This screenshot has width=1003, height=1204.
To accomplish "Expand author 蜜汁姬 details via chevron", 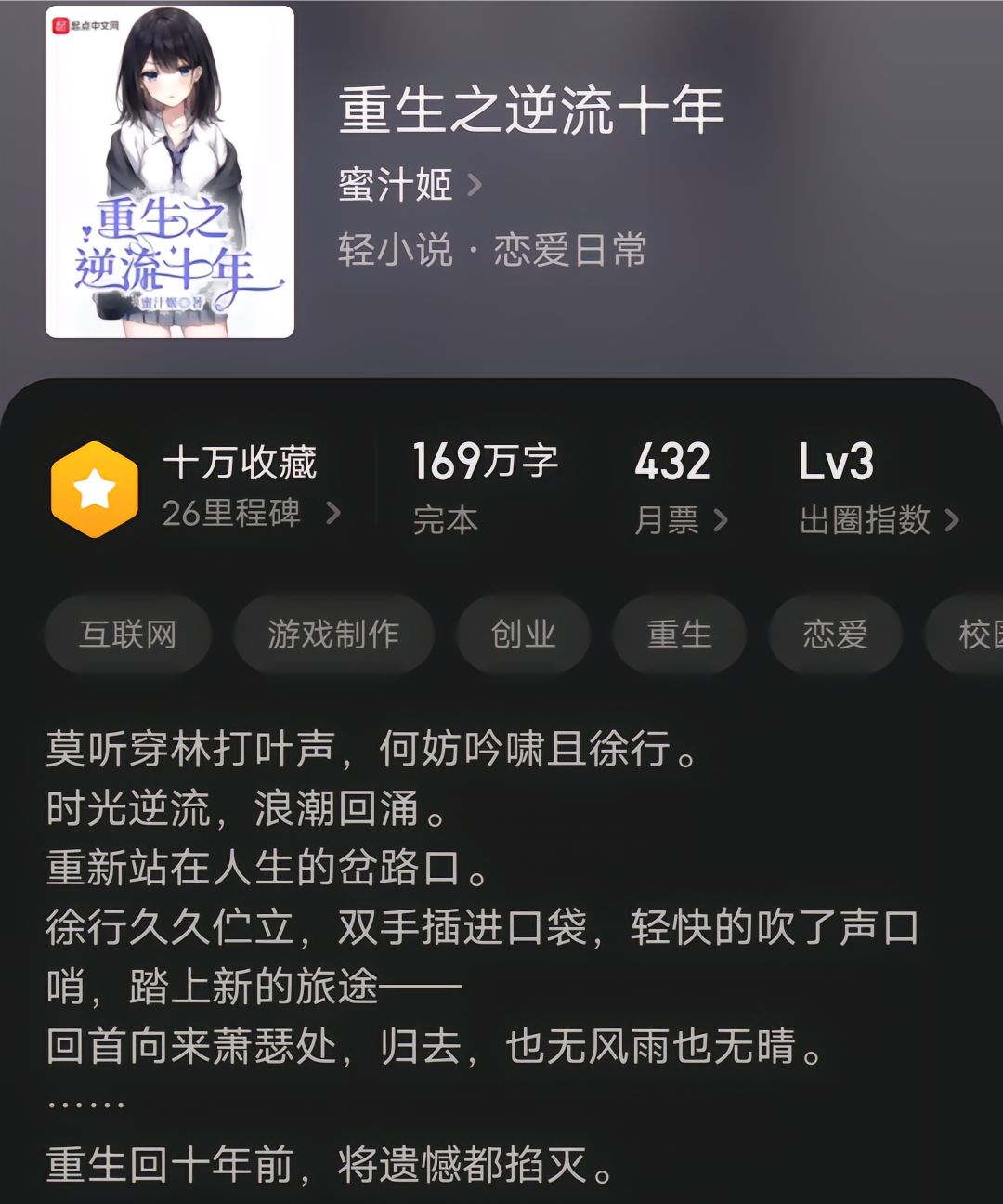I will click(x=476, y=185).
